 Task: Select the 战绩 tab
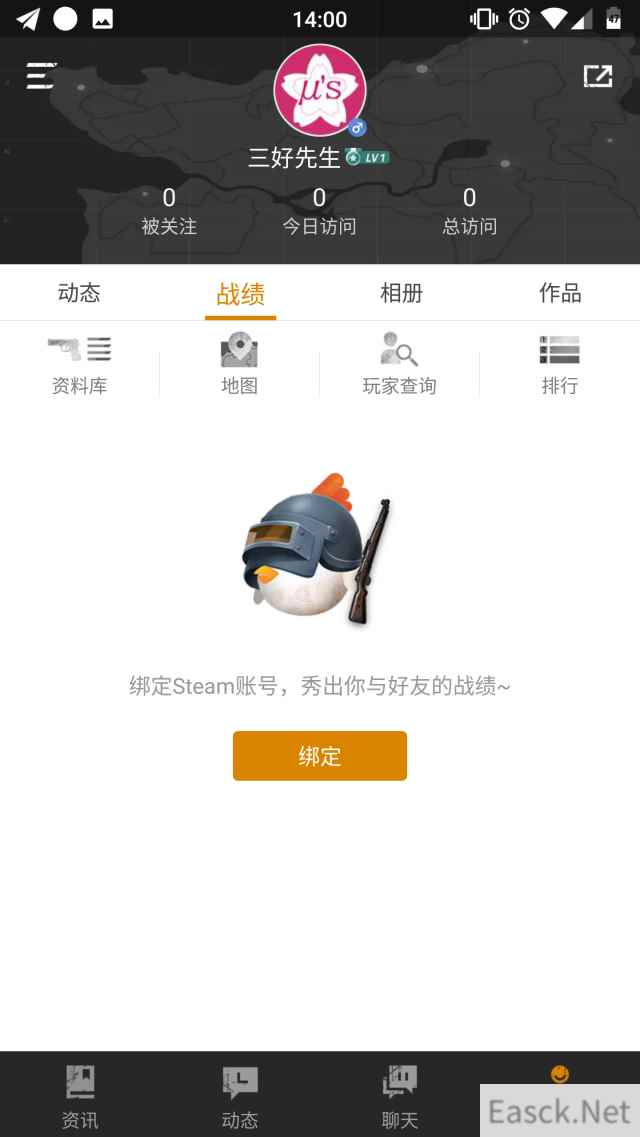coord(240,294)
